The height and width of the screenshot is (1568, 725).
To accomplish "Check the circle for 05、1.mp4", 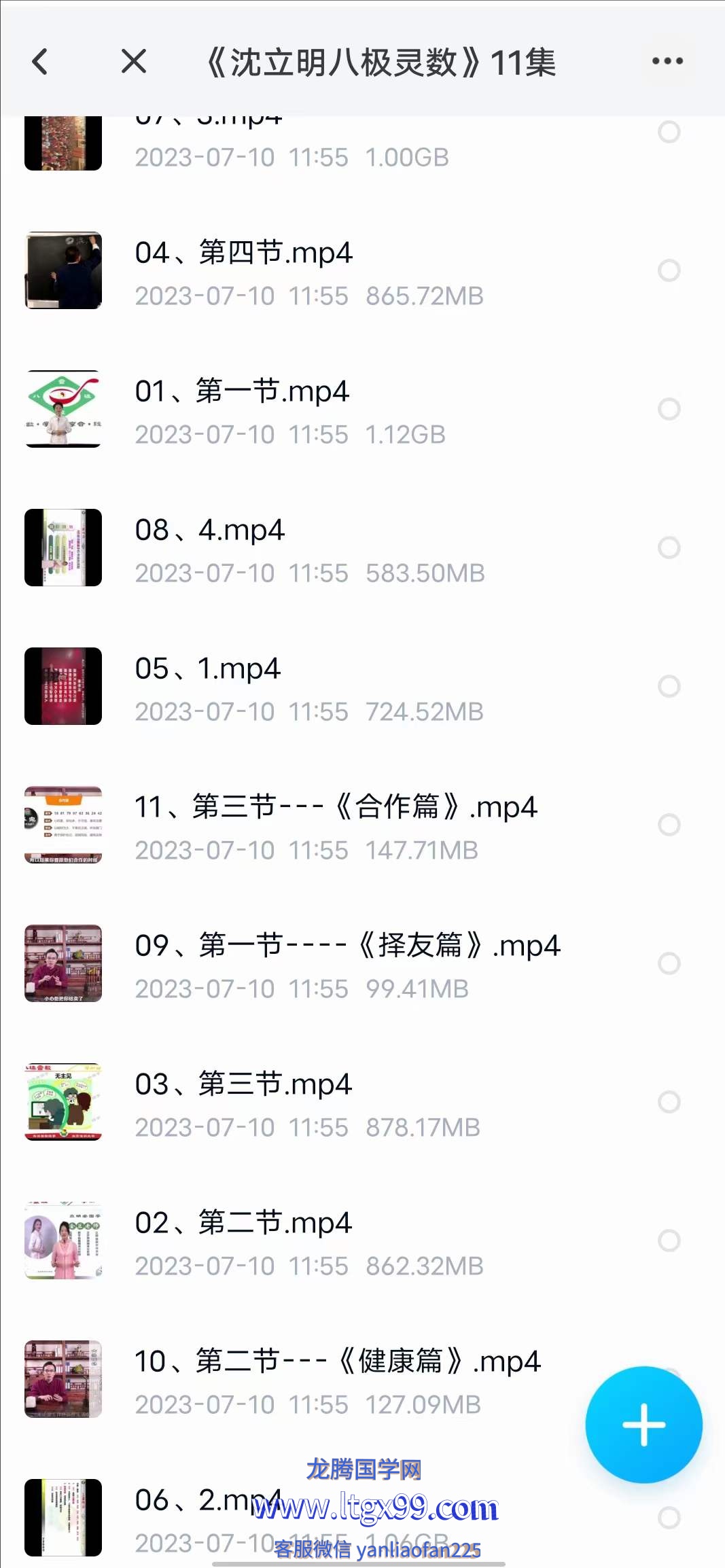I will coord(669,686).
